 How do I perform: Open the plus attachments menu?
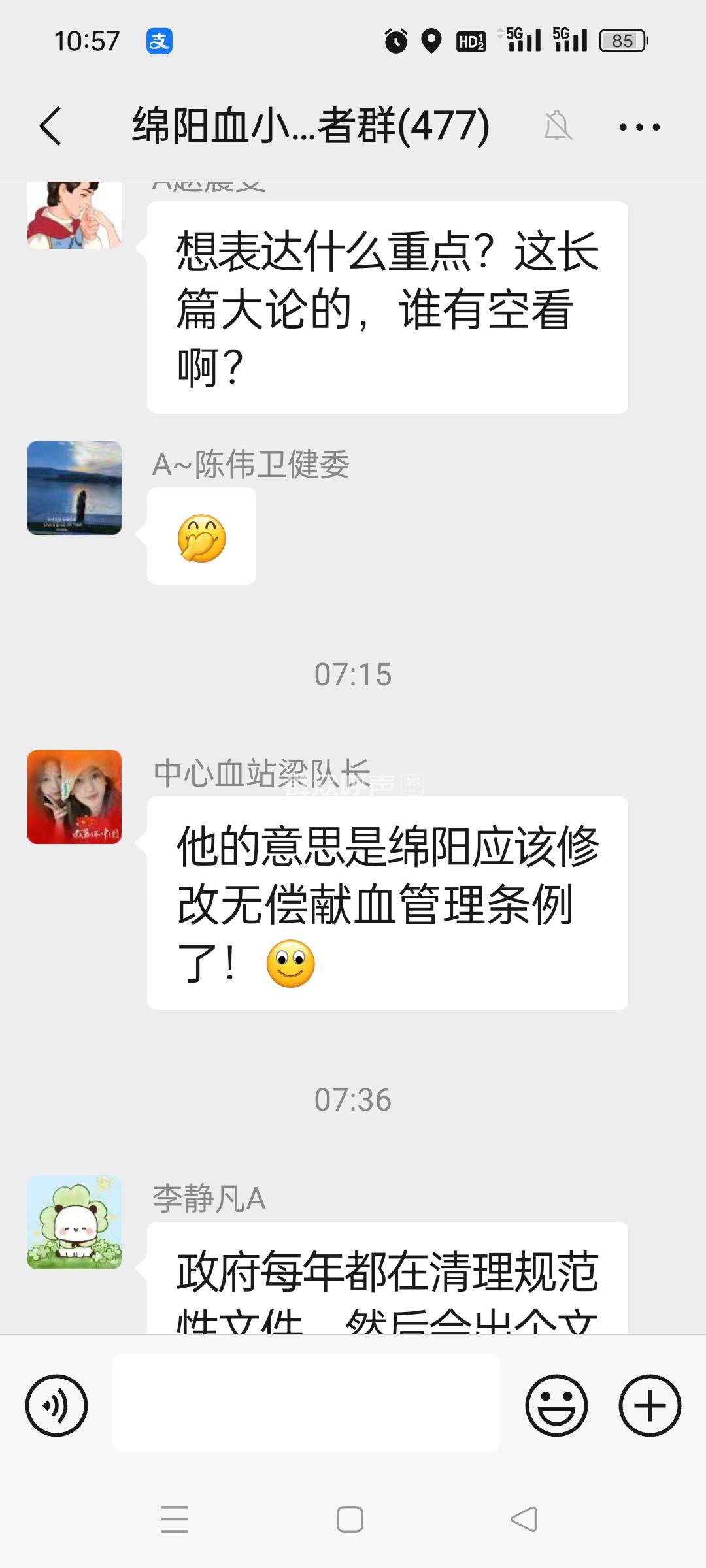(650, 1405)
